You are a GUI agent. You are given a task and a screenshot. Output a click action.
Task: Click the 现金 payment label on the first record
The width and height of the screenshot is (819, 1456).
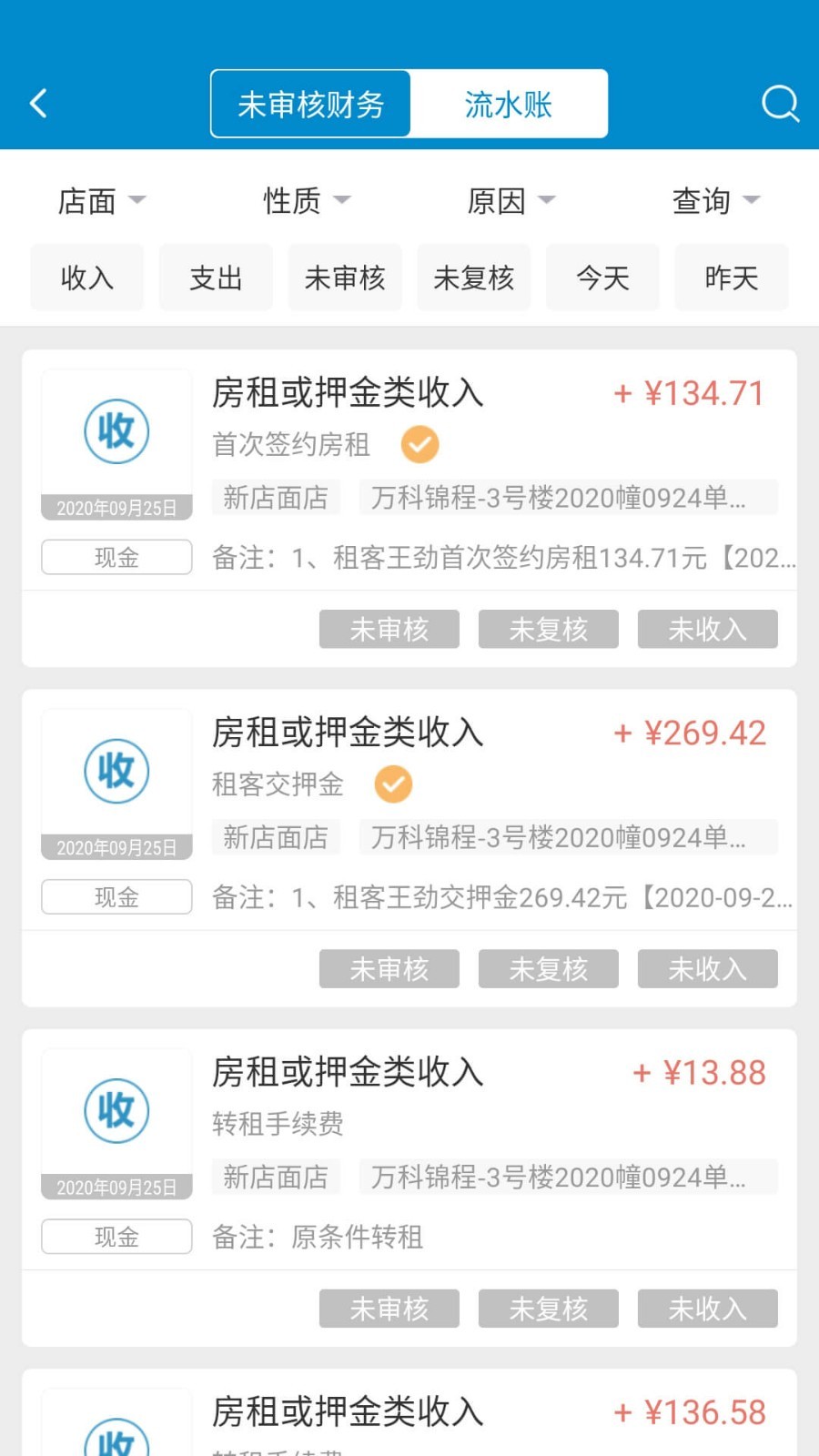pyautogui.click(x=116, y=557)
